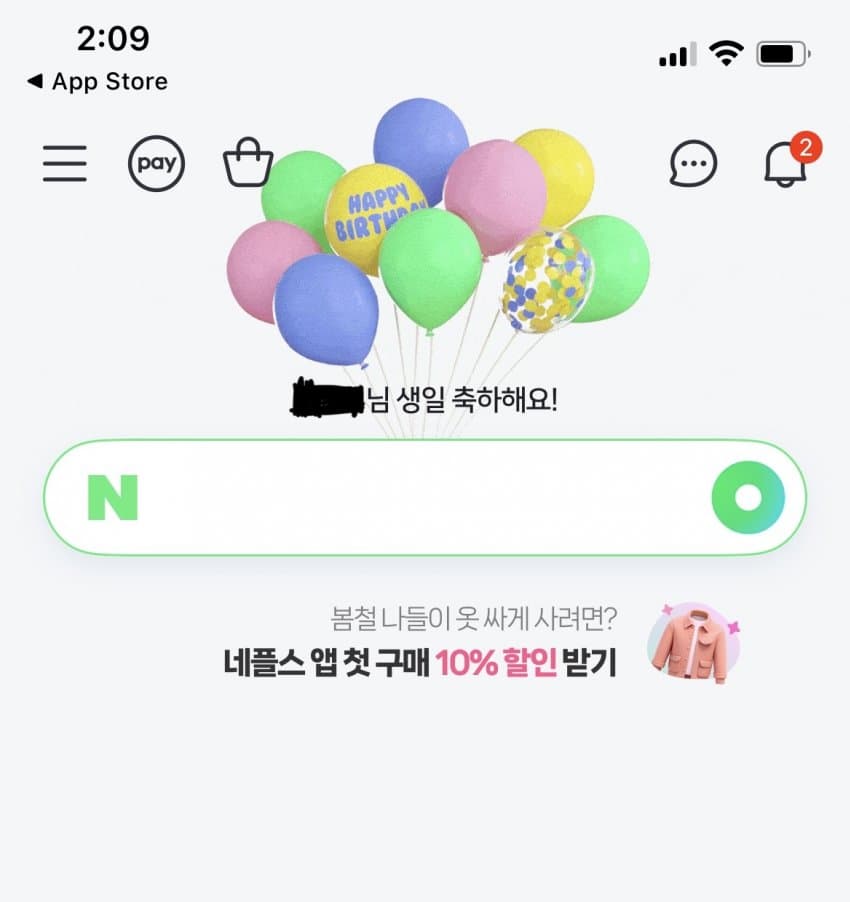Open Naver Pay
Screen dimensions: 850x902
point(156,163)
